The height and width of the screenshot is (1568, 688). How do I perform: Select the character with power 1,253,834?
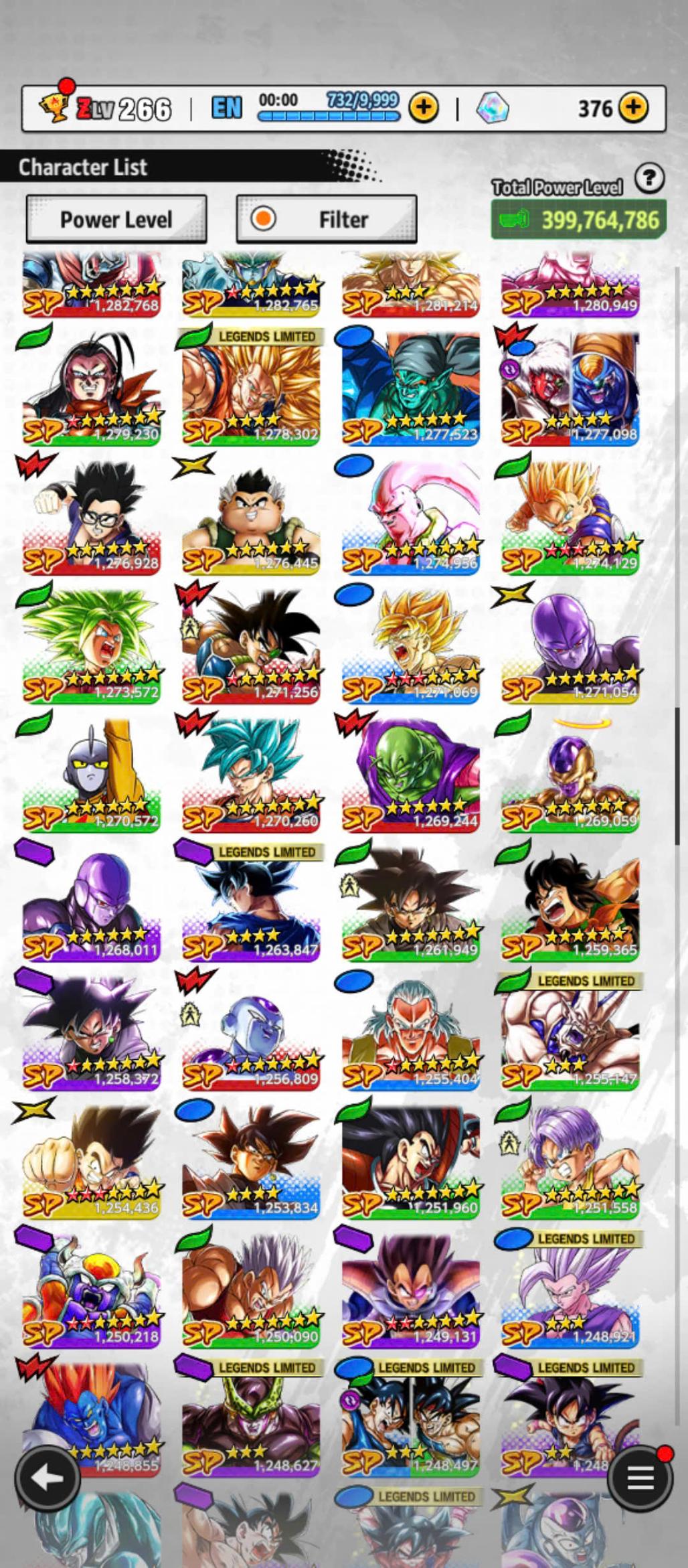251,1162
